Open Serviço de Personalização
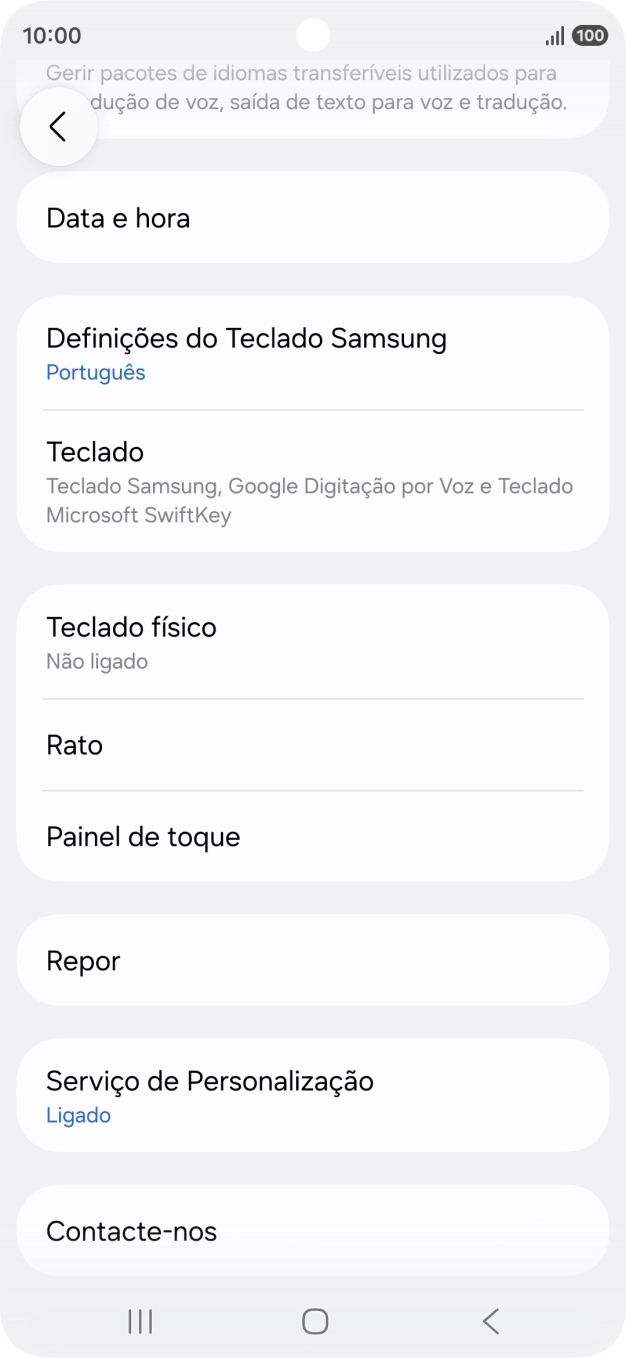The image size is (626, 1358). click(313, 1095)
